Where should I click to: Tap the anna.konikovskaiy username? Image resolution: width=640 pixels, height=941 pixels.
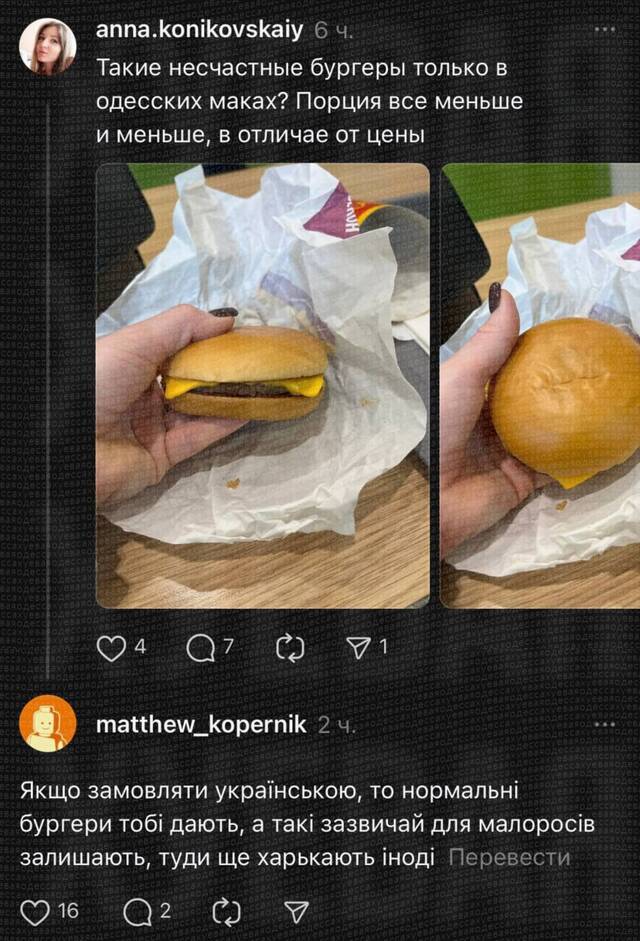click(199, 30)
